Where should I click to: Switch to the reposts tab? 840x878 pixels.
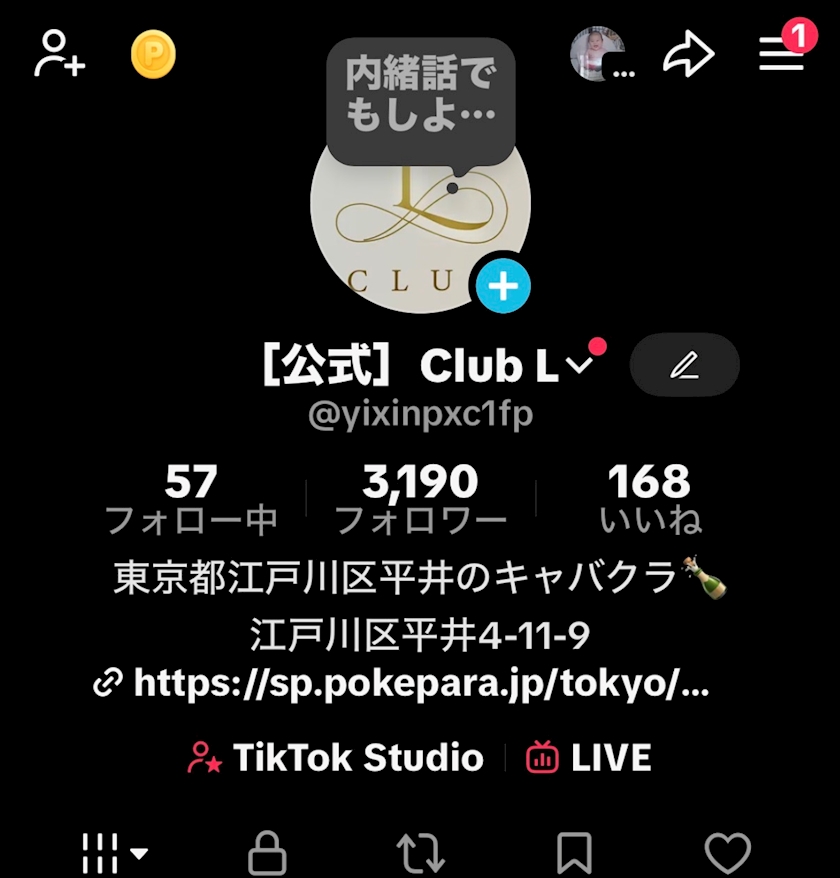tap(421, 853)
